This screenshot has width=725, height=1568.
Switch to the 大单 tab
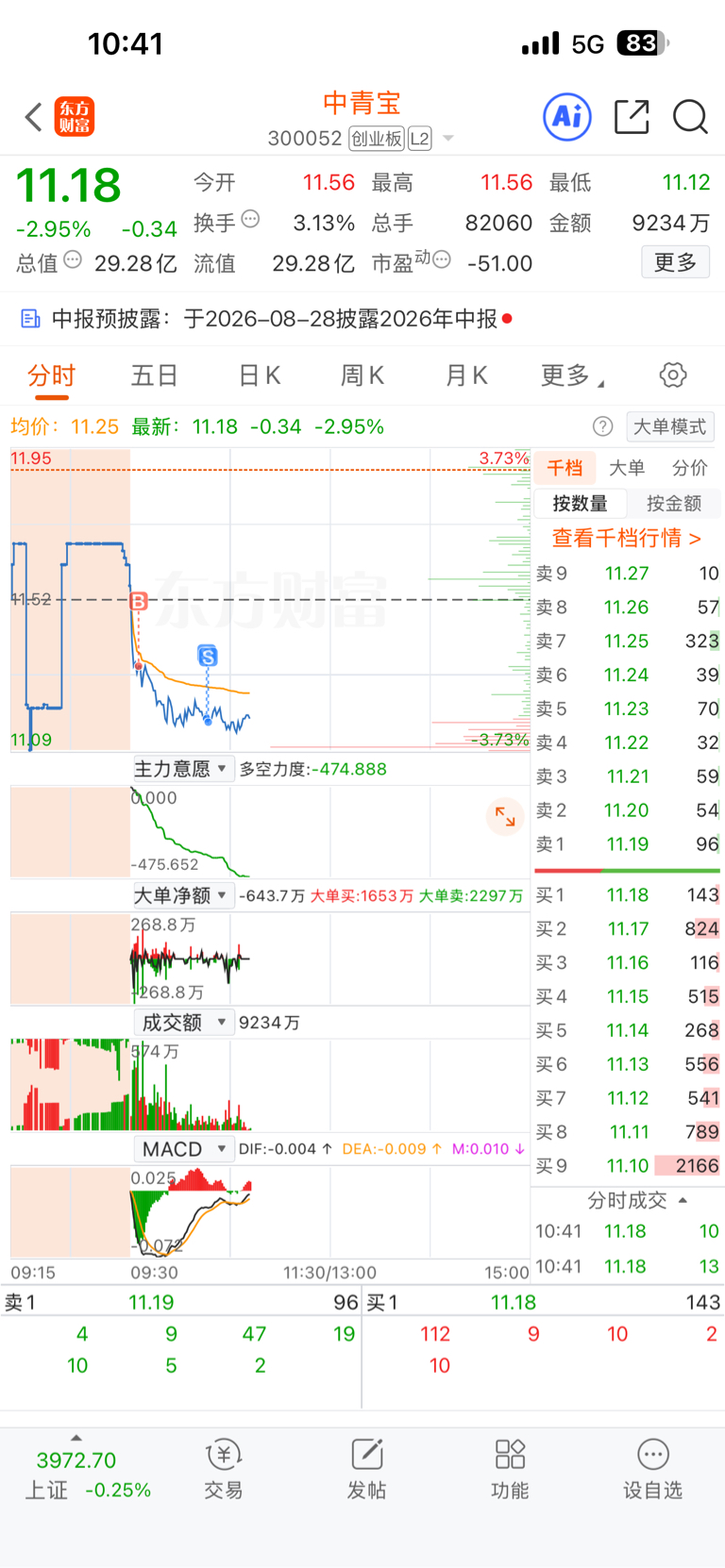[627, 468]
